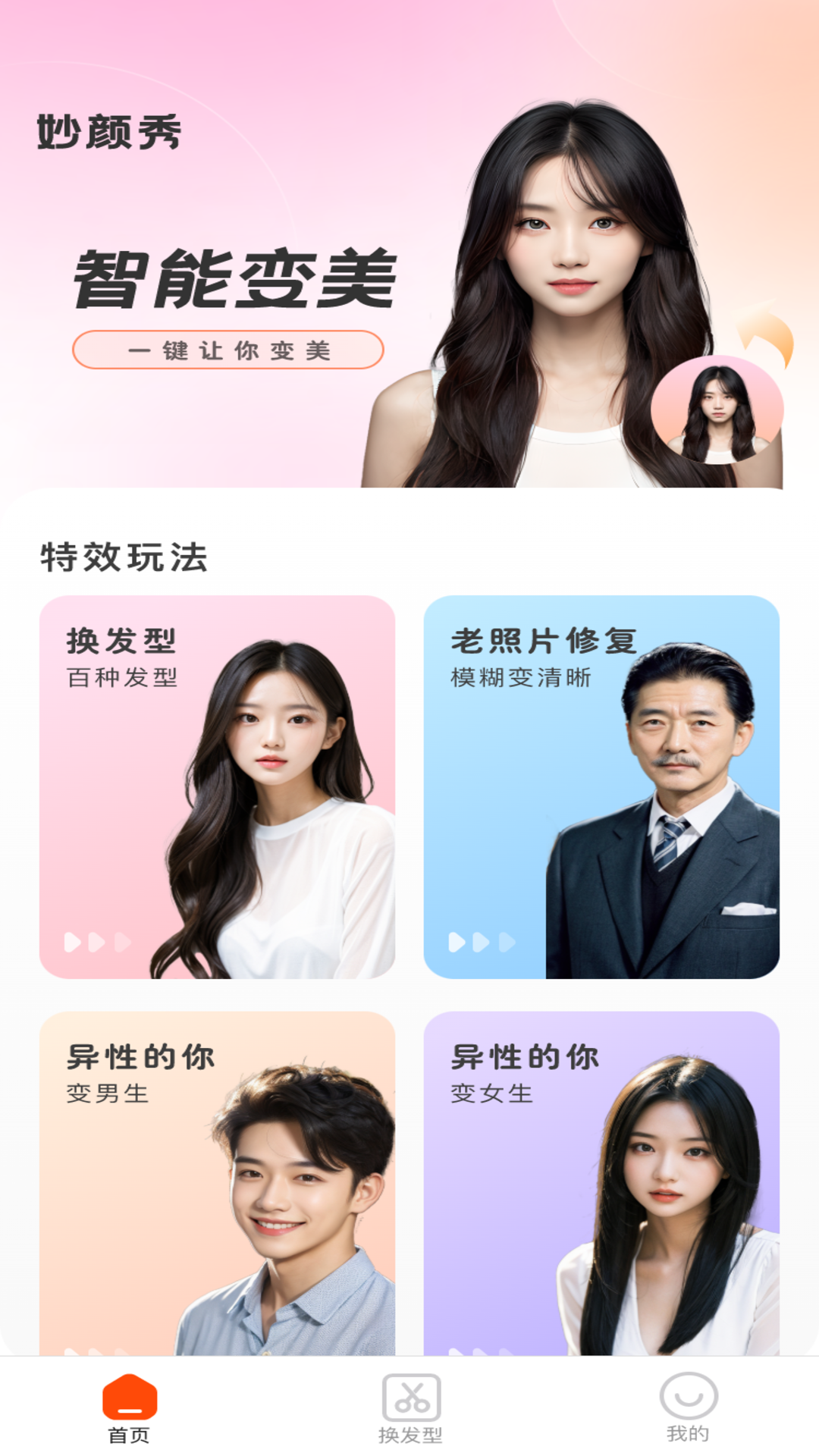The height and width of the screenshot is (1456, 819).
Task: Select the 异性的你 变男生 card
Action: click(x=217, y=1183)
